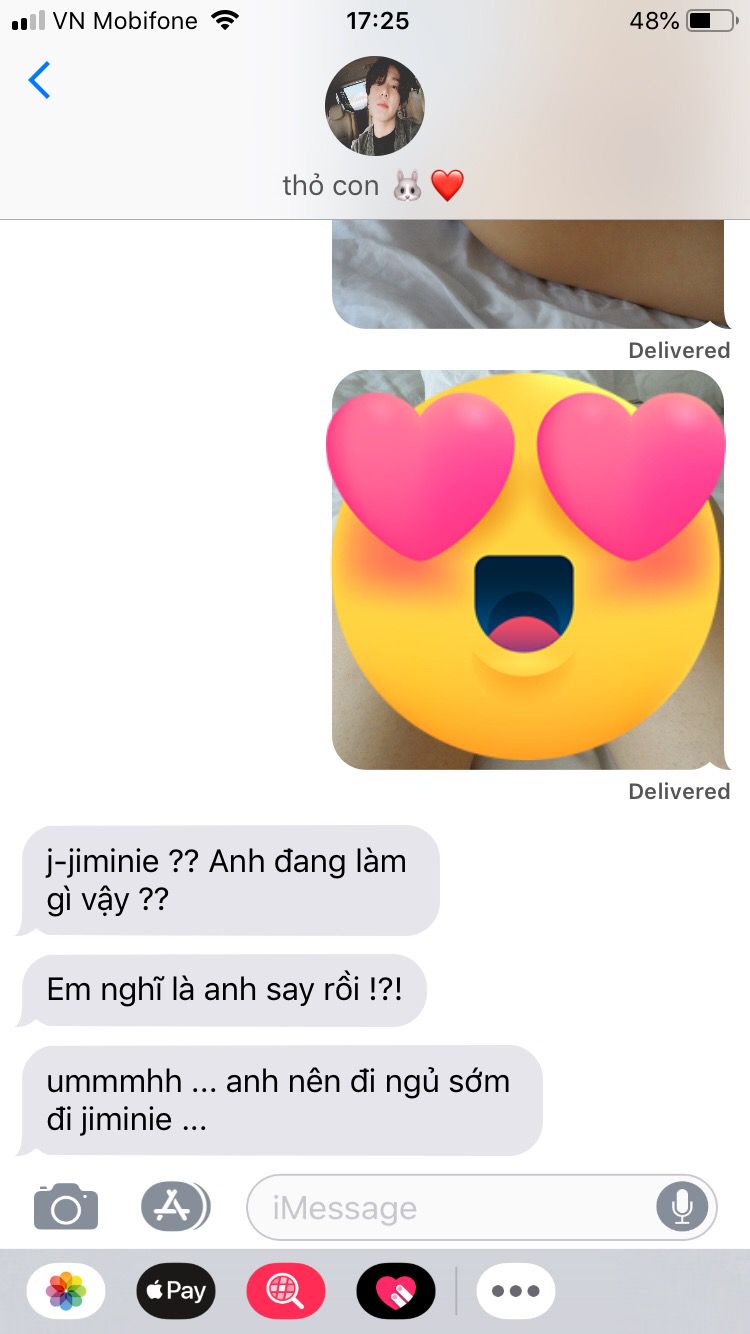Open the camera to take a photo
This screenshot has height=1334, width=750.
[66, 1207]
